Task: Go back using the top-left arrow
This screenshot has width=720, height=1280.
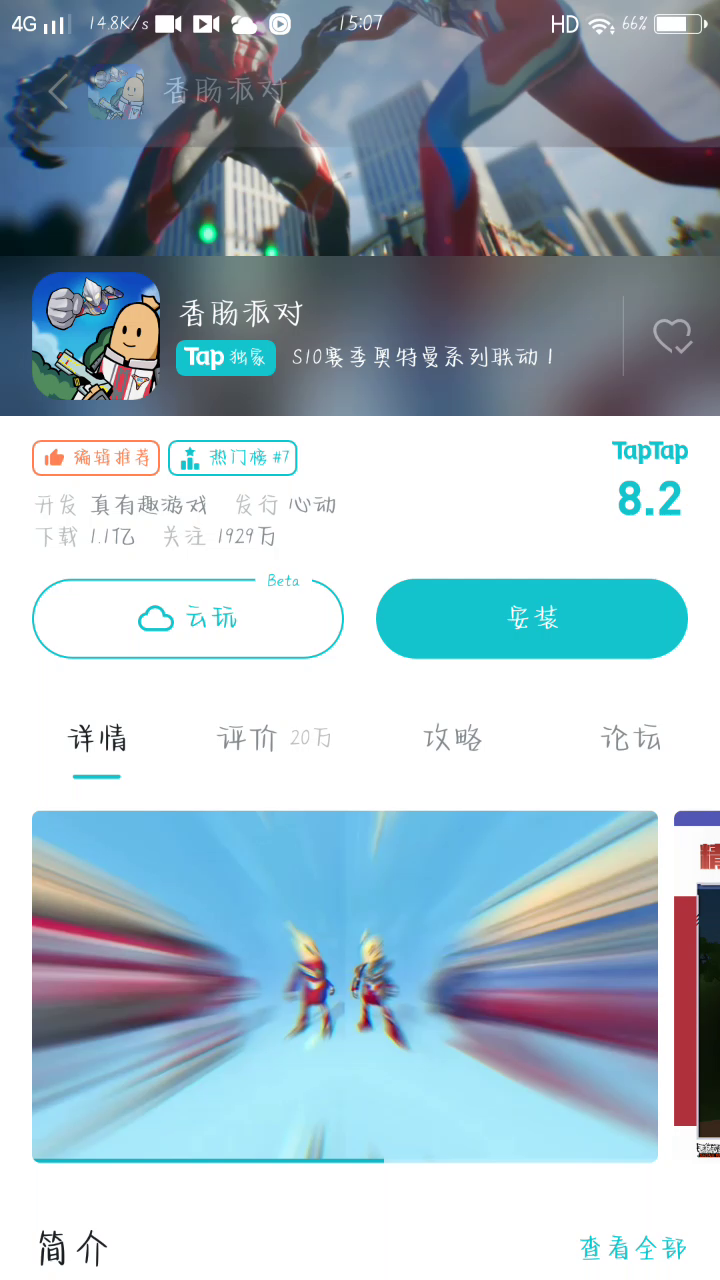Action: click(57, 93)
